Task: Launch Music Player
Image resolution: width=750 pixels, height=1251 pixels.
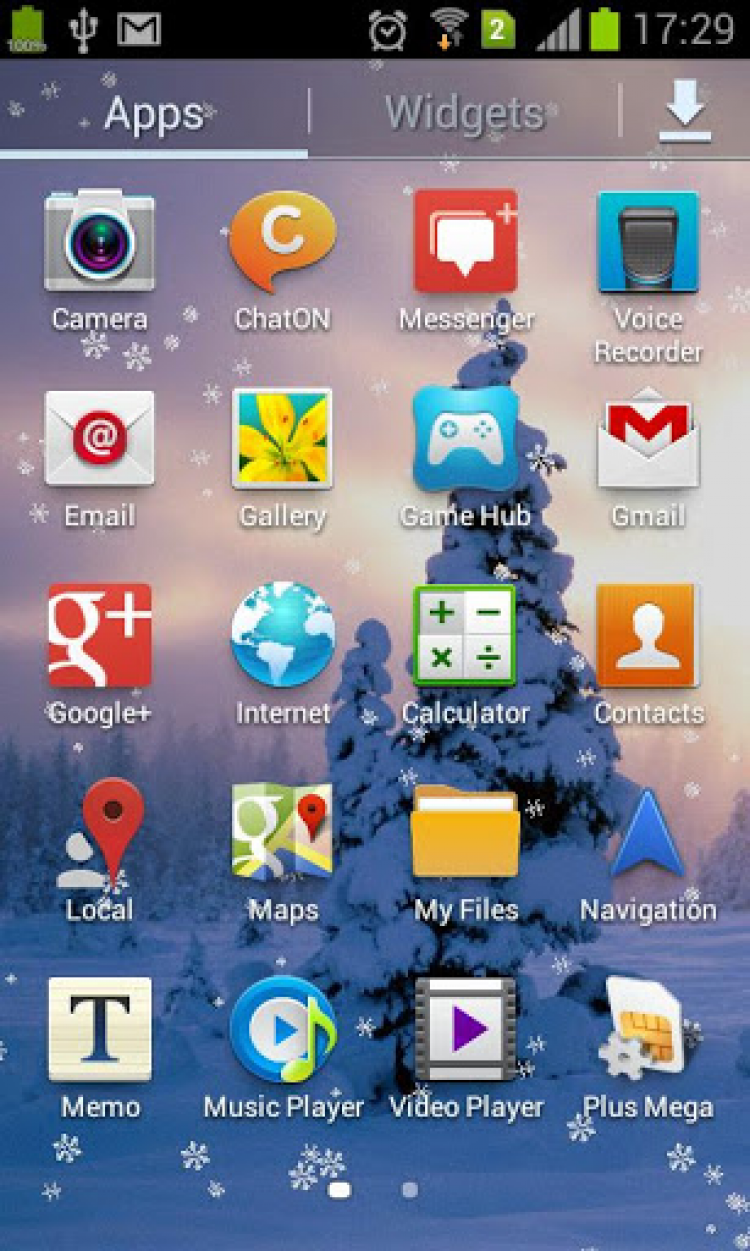Action: [x=282, y=1030]
